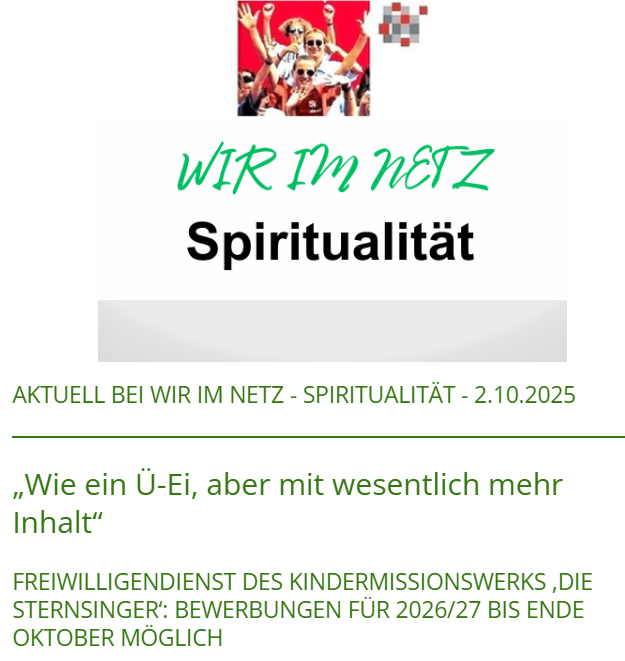Open the article „Wie ein Ü-Ei, aber mit wesentlich mehr Inhalt“

click(x=287, y=486)
